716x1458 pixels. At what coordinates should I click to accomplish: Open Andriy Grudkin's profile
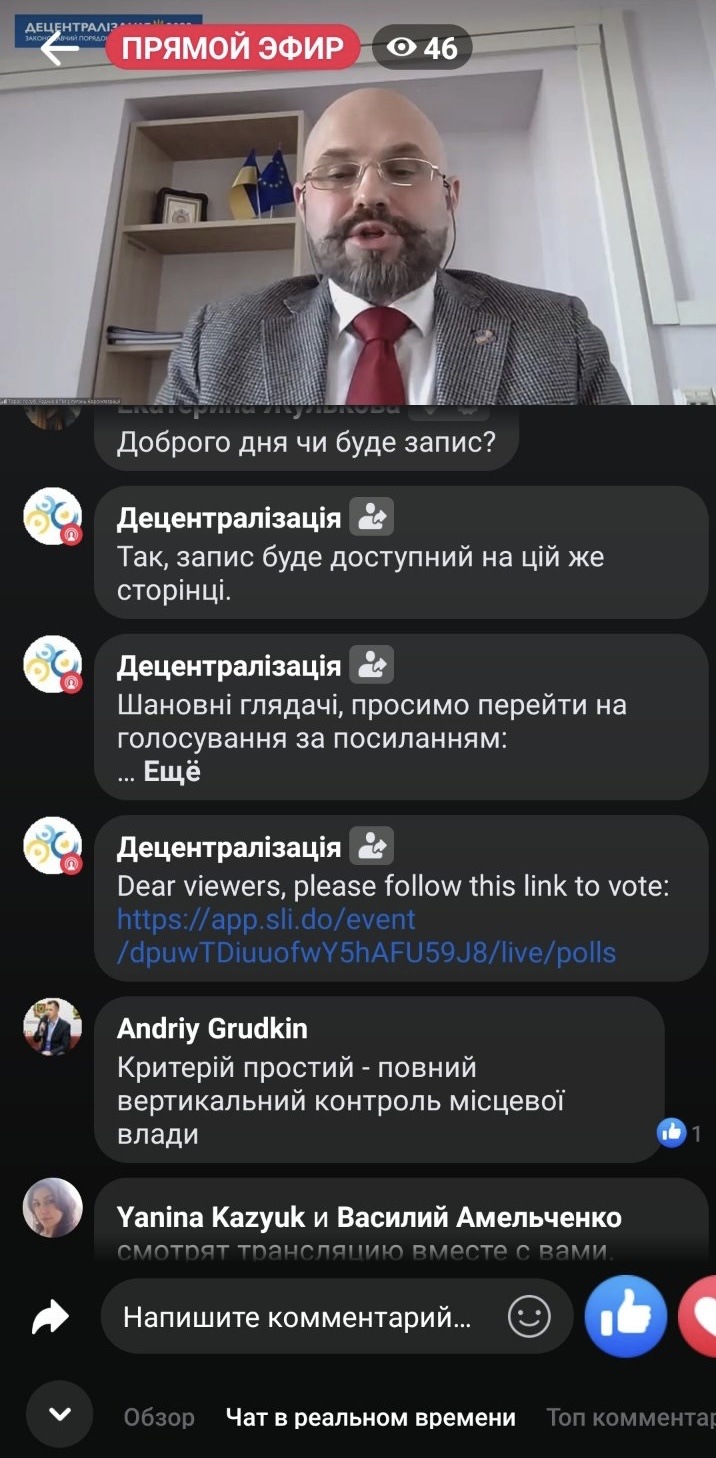click(x=212, y=1028)
